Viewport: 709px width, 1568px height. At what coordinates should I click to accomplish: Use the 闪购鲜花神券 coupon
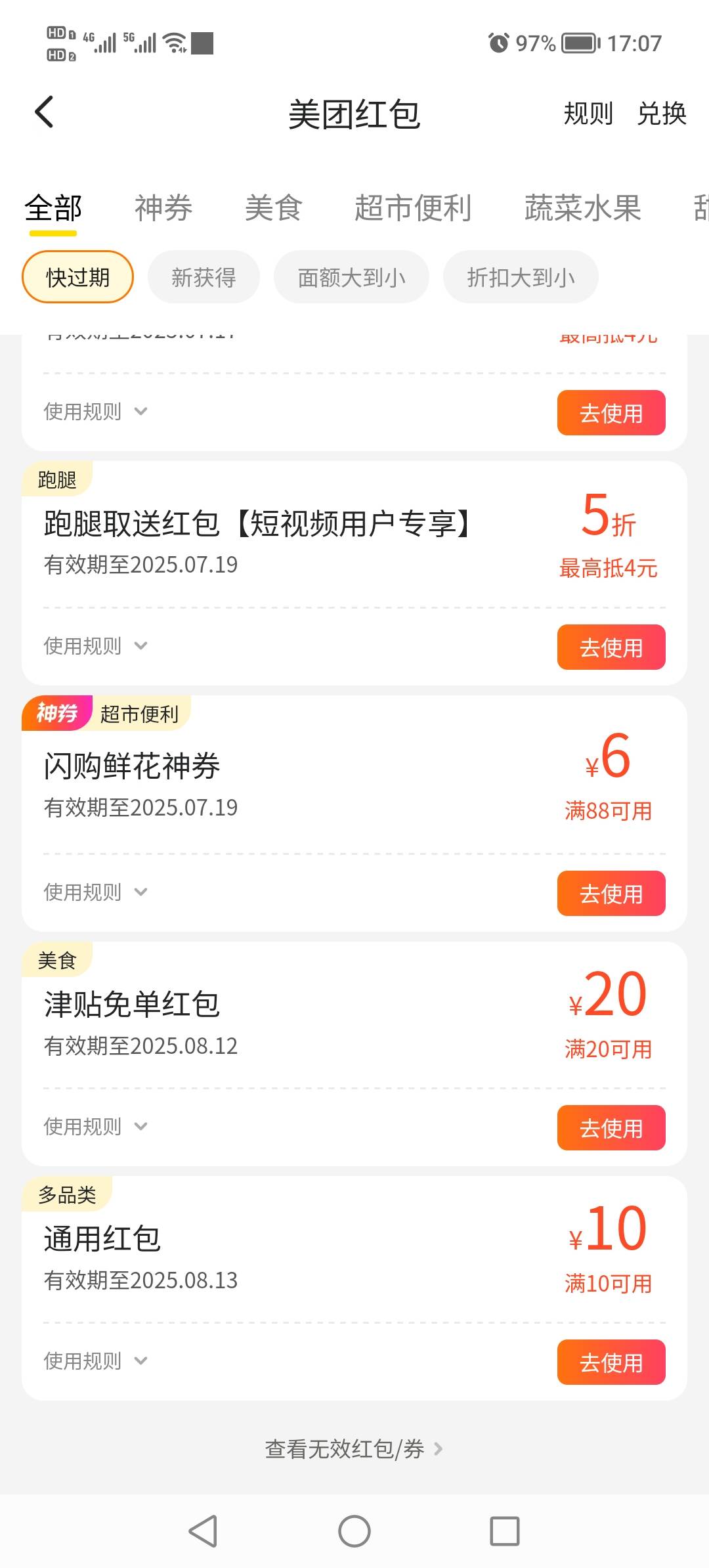tap(611, 894)
